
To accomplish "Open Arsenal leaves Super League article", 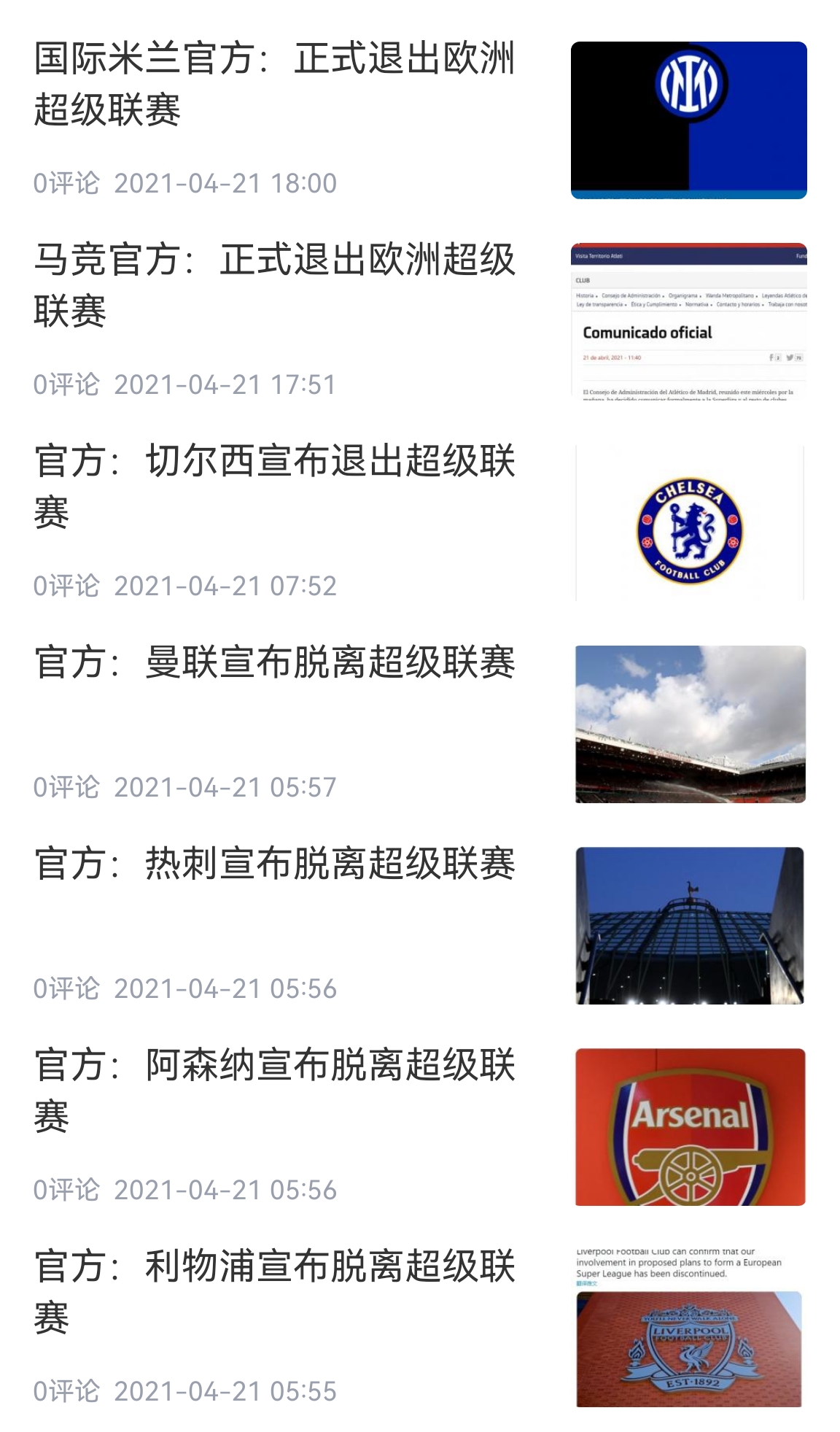I will pos(274,1091).
